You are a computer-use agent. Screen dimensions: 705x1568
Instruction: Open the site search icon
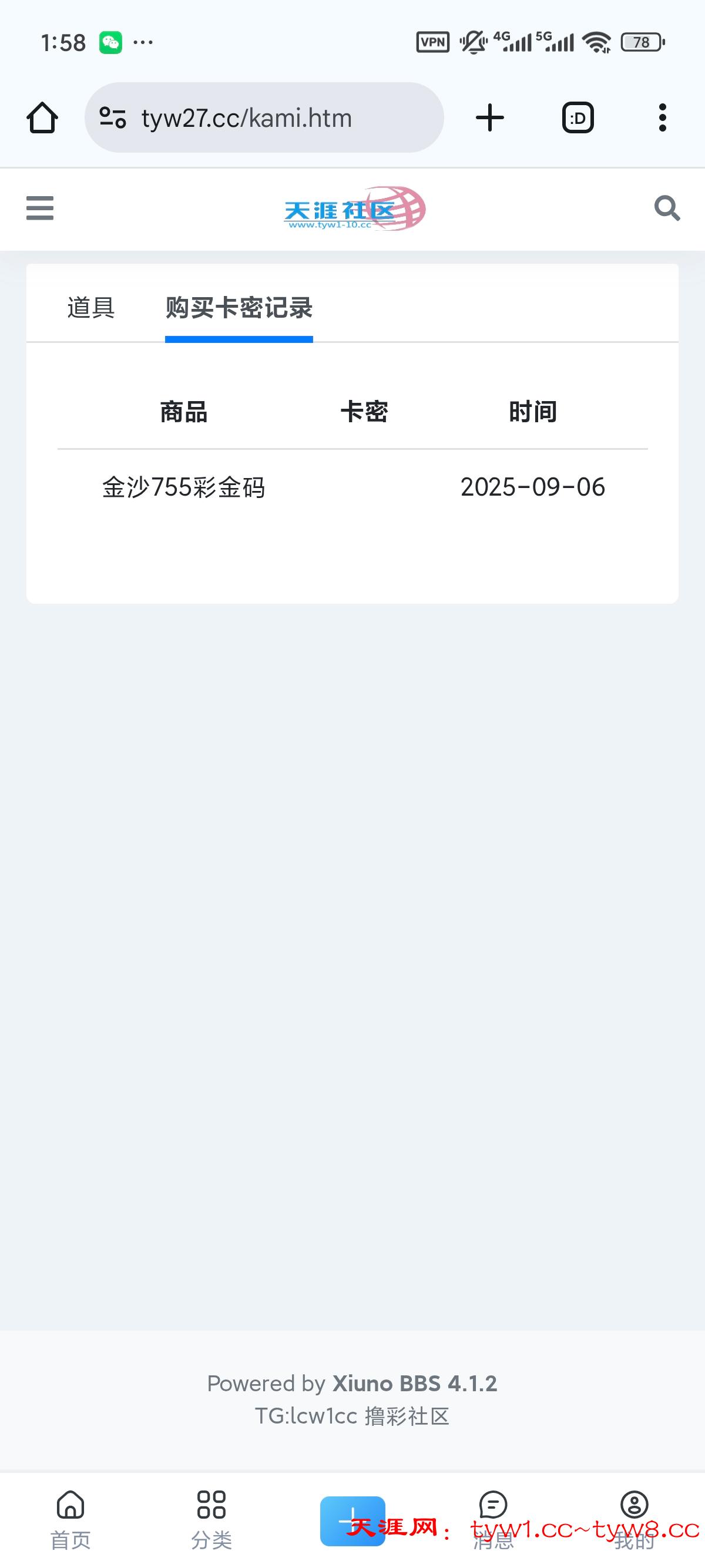point(667,208)
